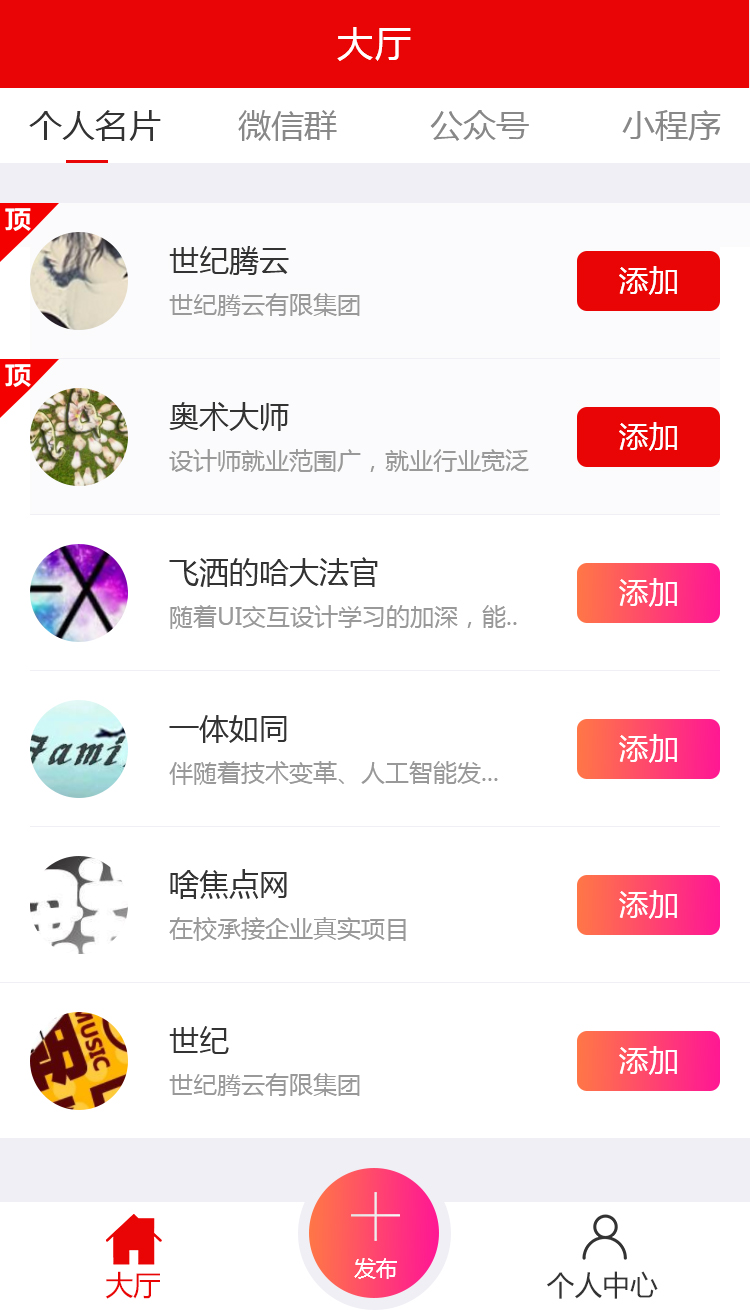750x1310 pixels.
Task: Open the 公众号 tab
Action: (479, 126)
